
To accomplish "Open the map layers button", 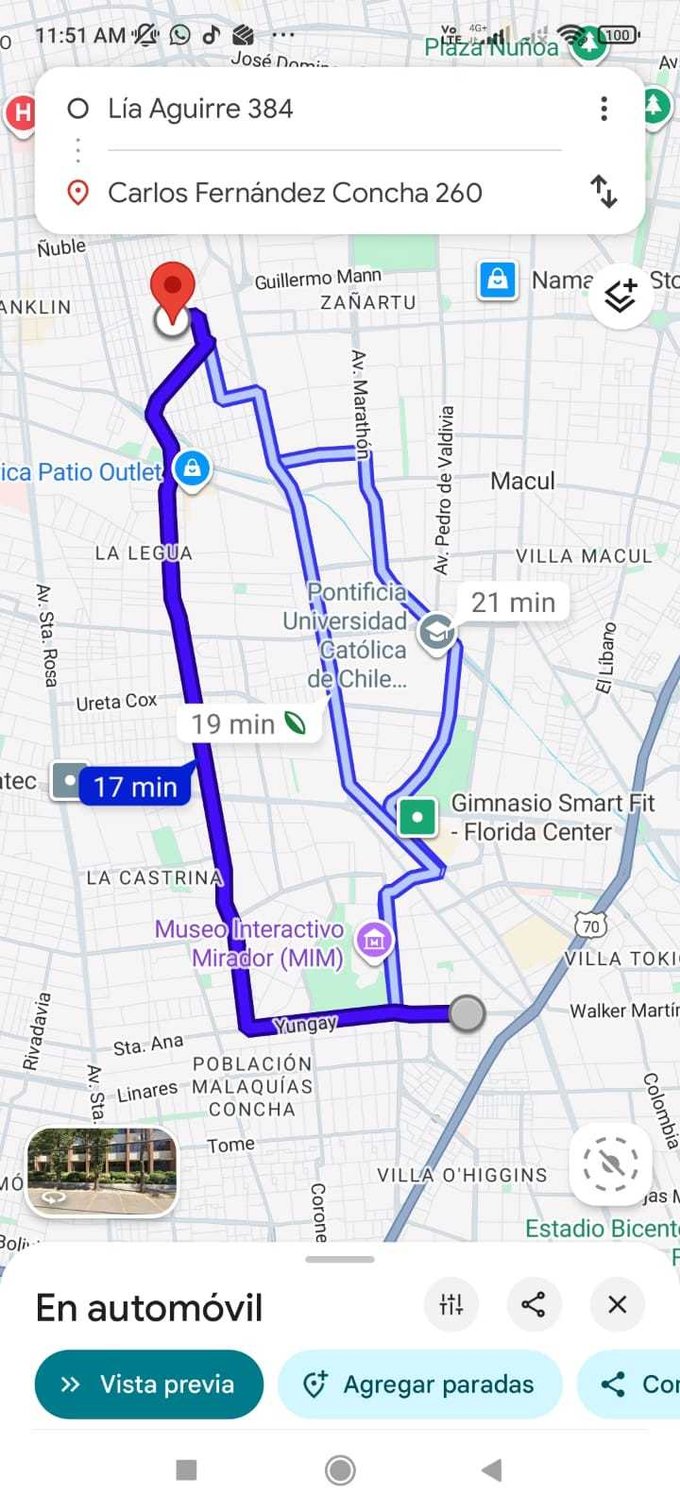I will 621,295.
